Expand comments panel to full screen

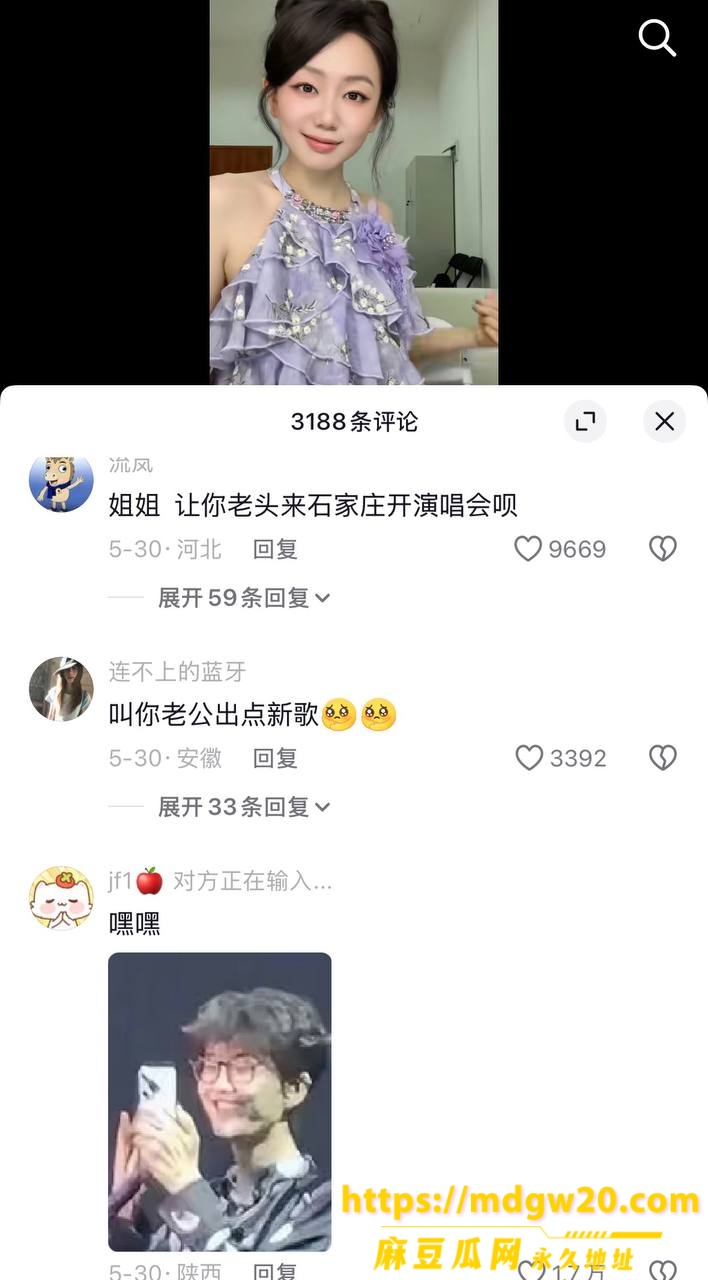[586, 422]
